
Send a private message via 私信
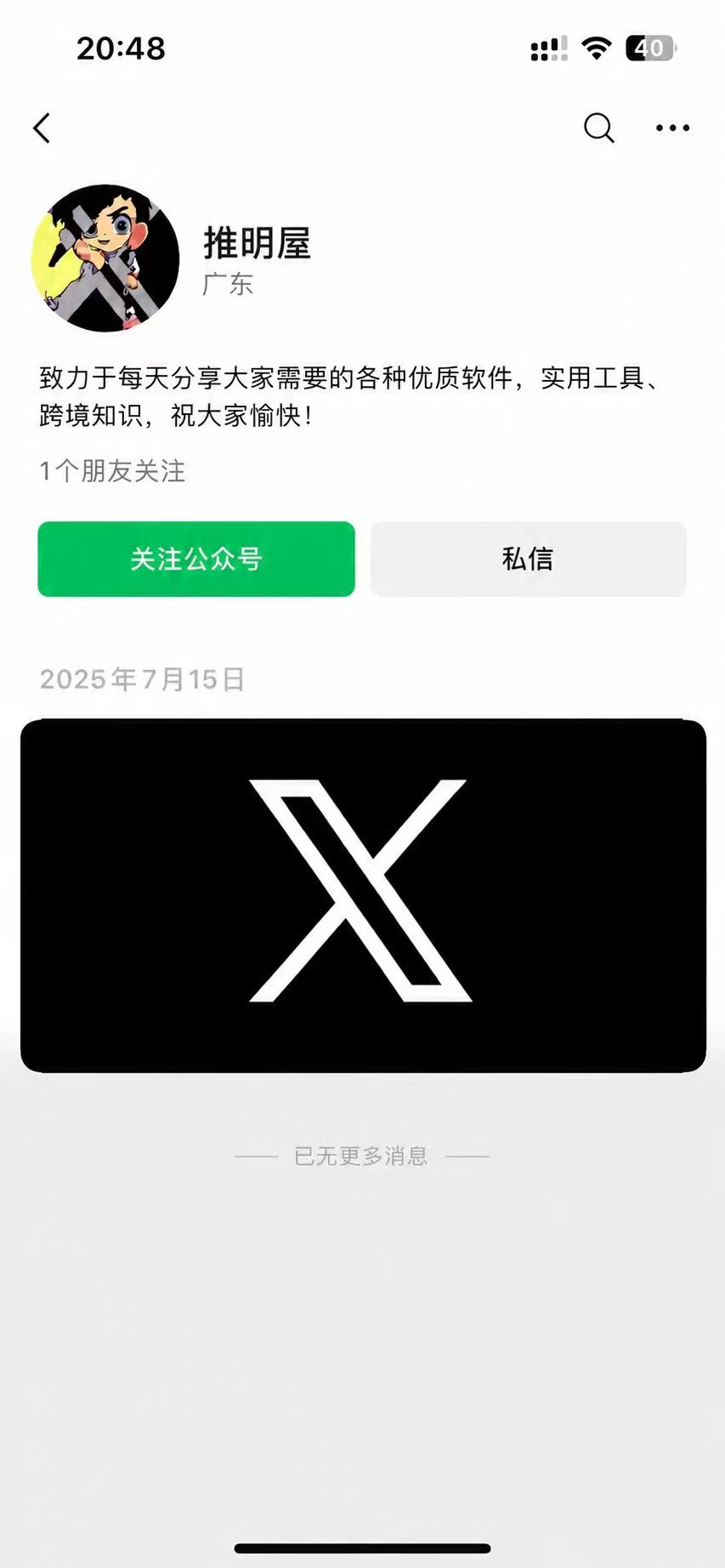click(x=528, y=559)
